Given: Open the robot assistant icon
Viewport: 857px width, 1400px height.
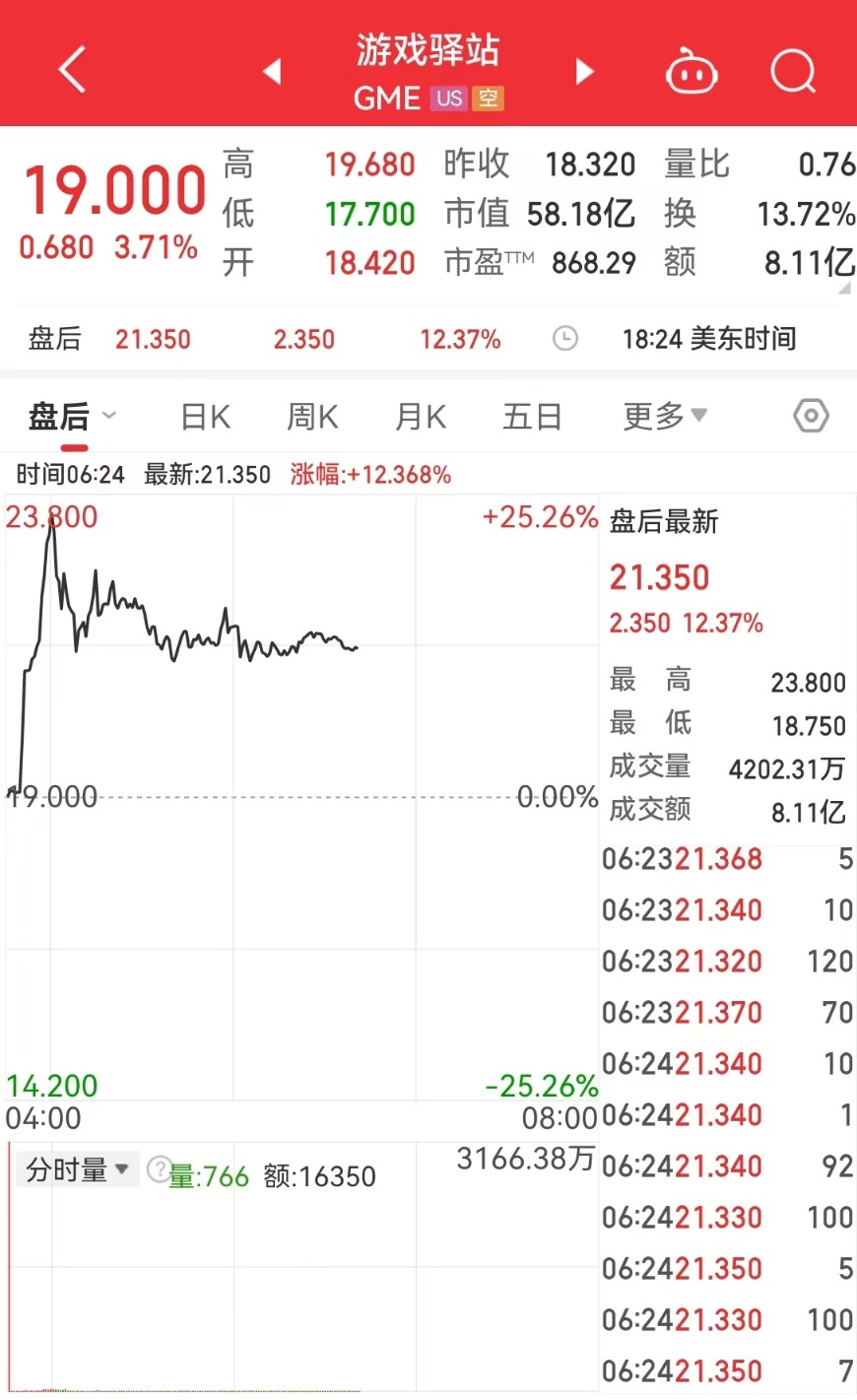Looking at the screenshot, I should tap(692, 73).
